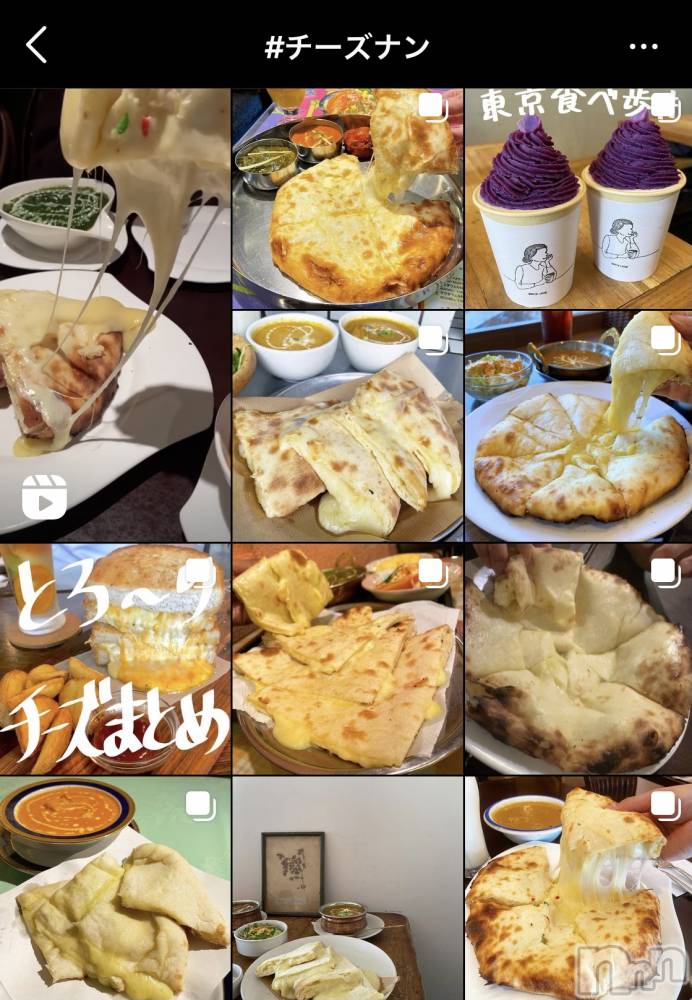Go back from the #チーズナン page
This screenshot has width=692, height=1000.
37,45
